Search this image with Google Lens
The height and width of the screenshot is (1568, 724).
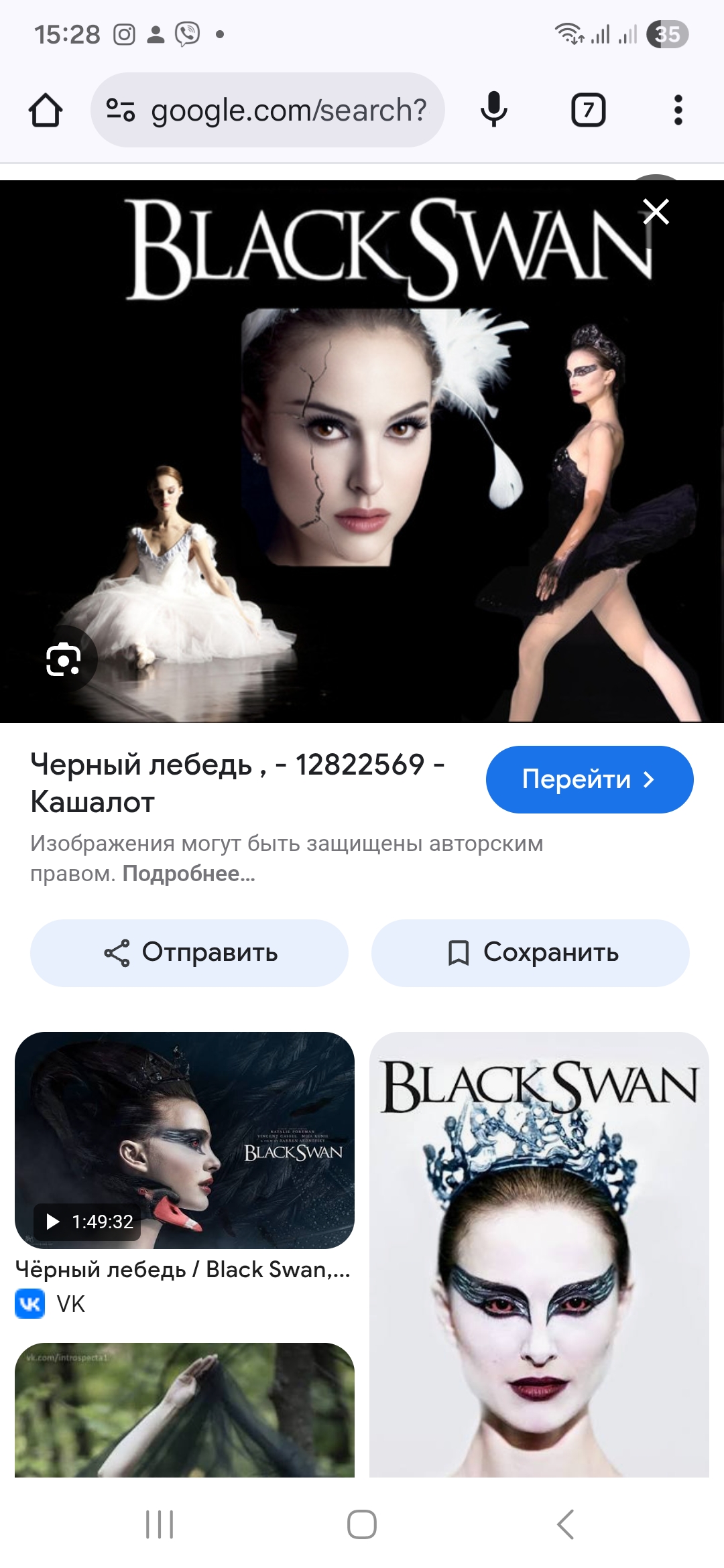64,660
